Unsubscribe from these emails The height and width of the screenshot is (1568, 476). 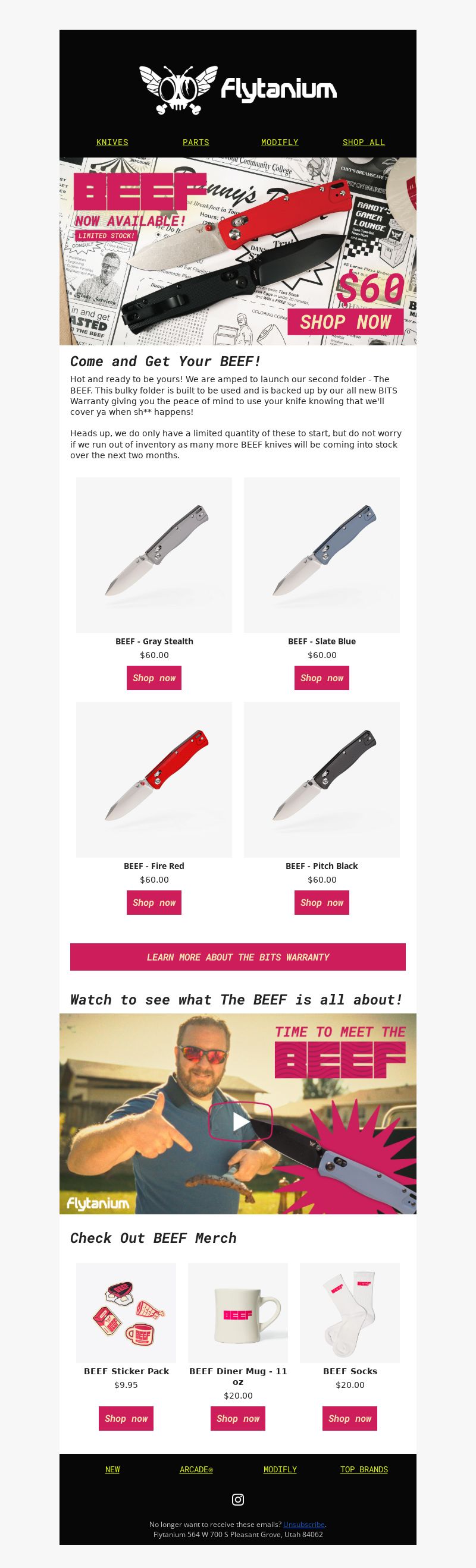[303, 1524]
